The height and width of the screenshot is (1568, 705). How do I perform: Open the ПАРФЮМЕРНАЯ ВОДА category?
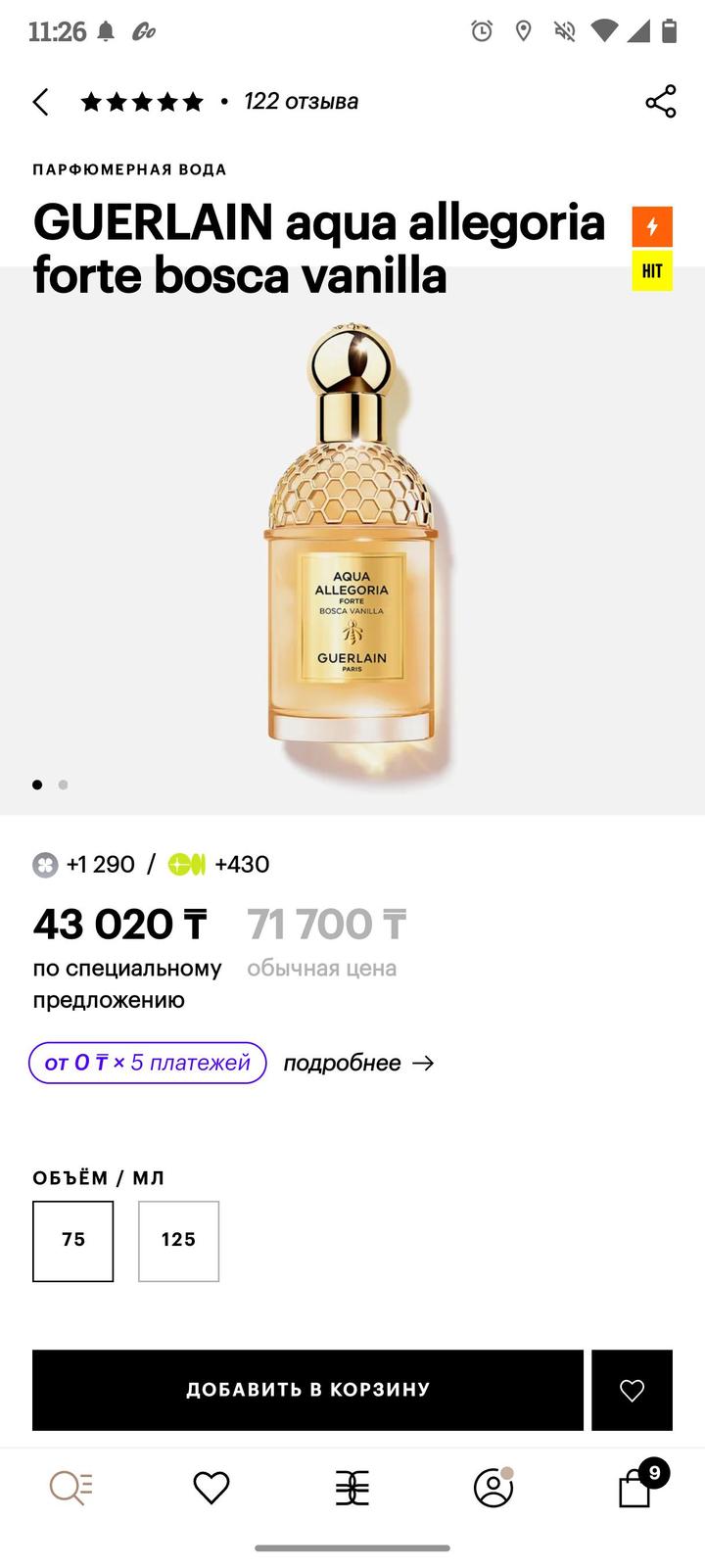[129, 168]
